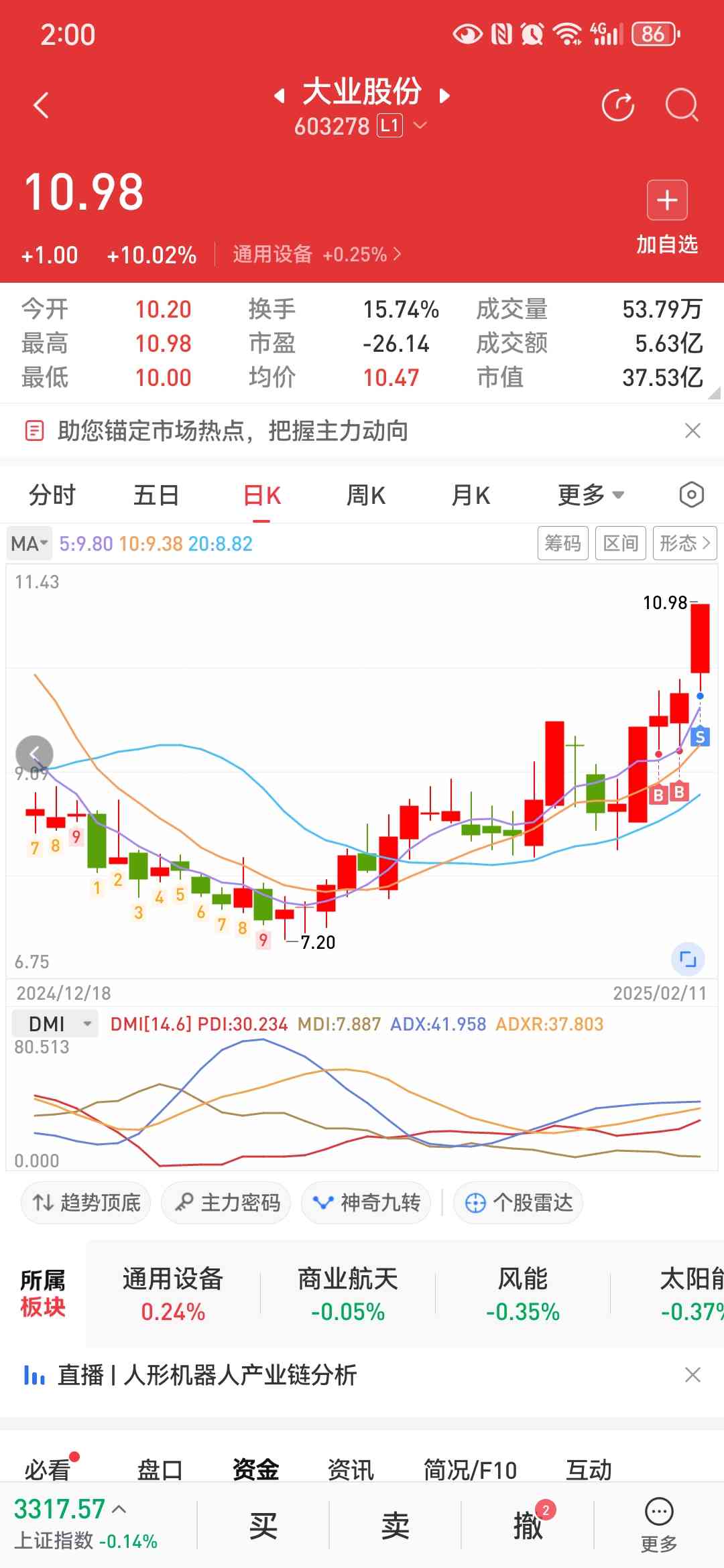Expand the 更多 chart period dropdown

[x=591, y=496]
